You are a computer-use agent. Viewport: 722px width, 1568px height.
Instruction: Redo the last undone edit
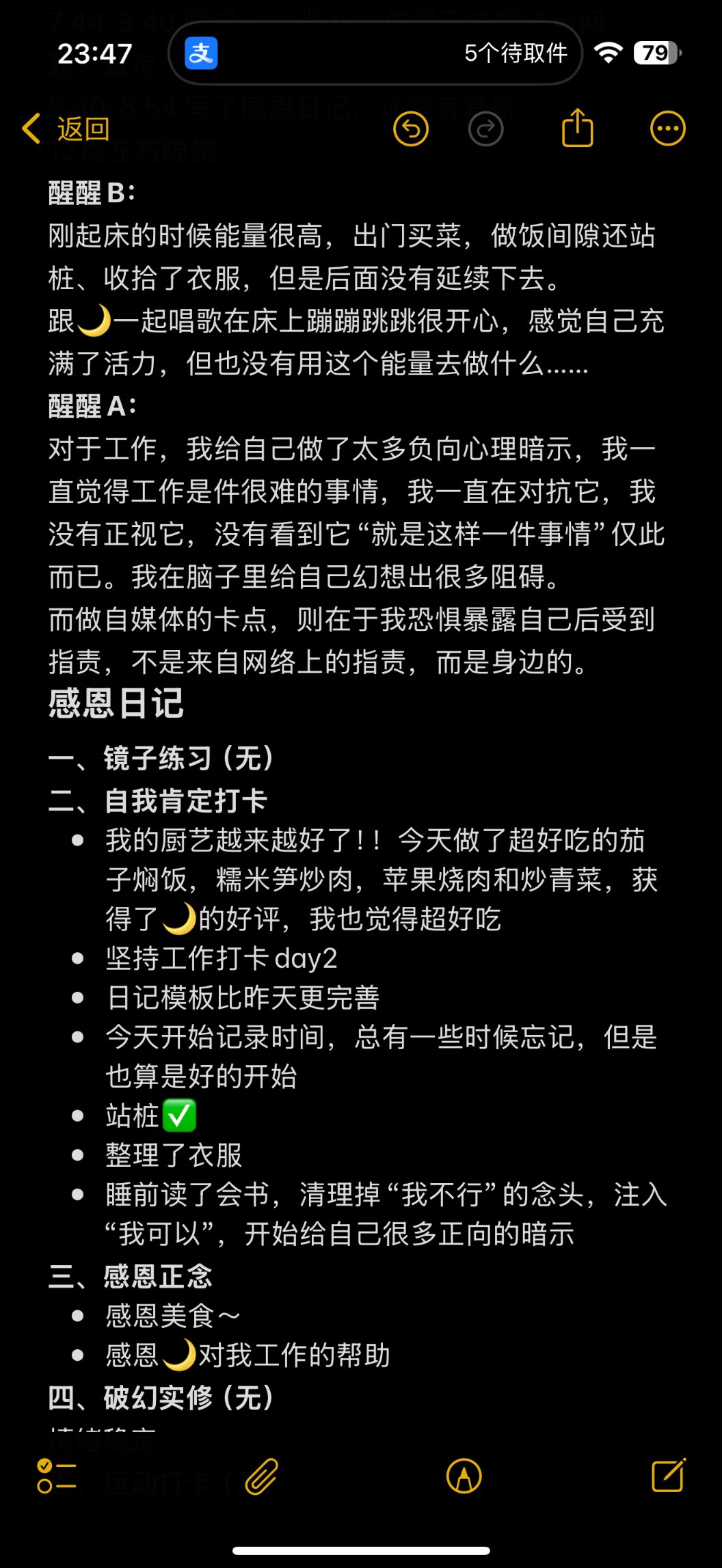[x=486, y=129]
